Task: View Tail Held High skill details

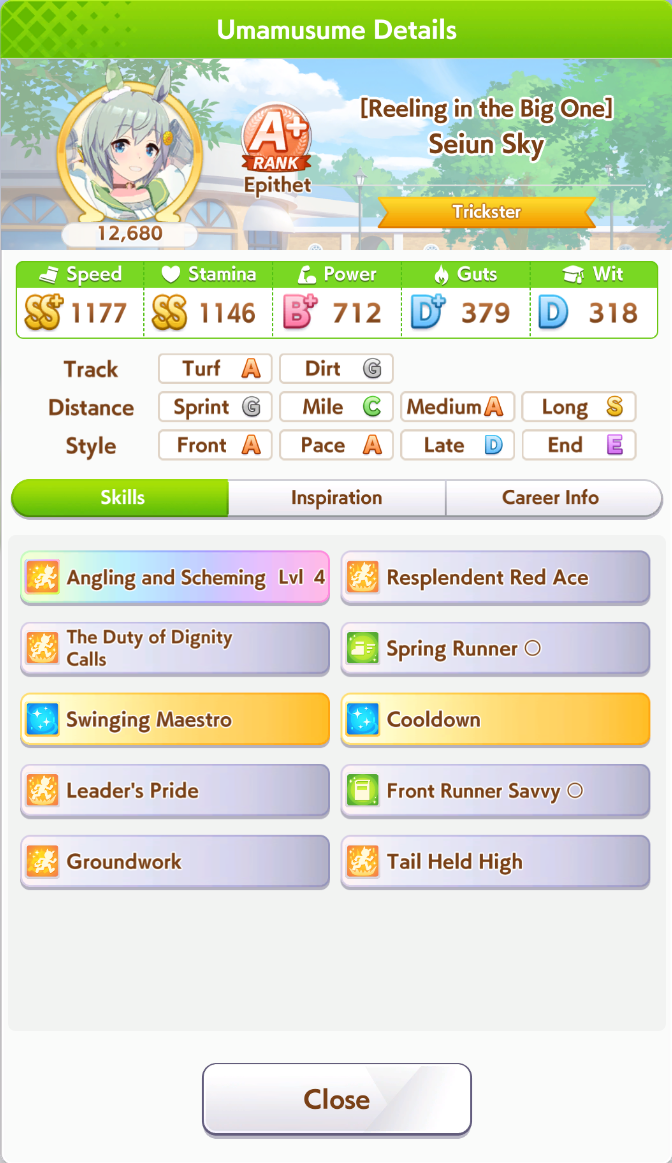Action: (x=495, y=862)
